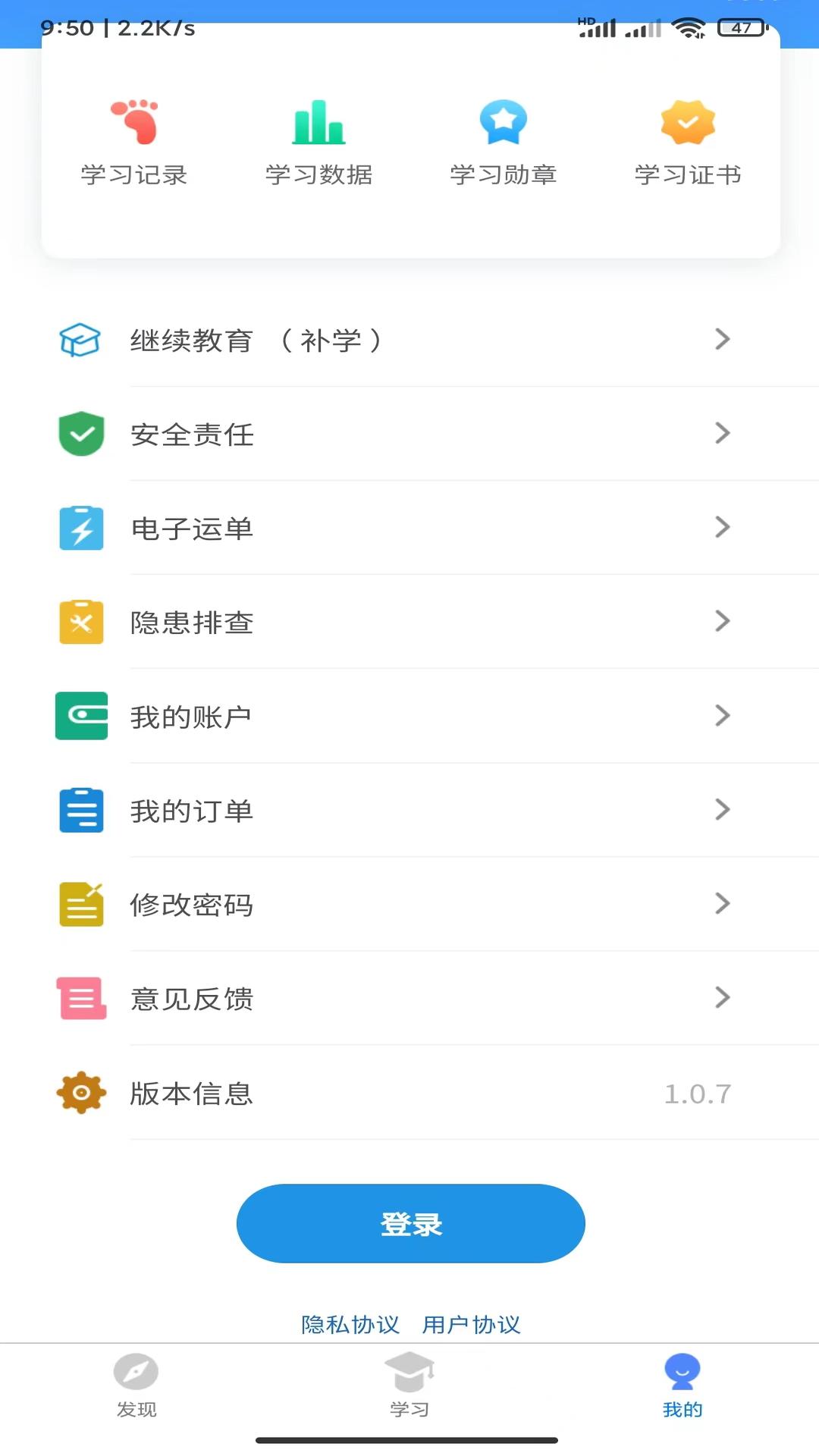The width and height of the screenshot is (819, 1456).
Task: Tap the 登录 login button
Action: (409, 1223)
